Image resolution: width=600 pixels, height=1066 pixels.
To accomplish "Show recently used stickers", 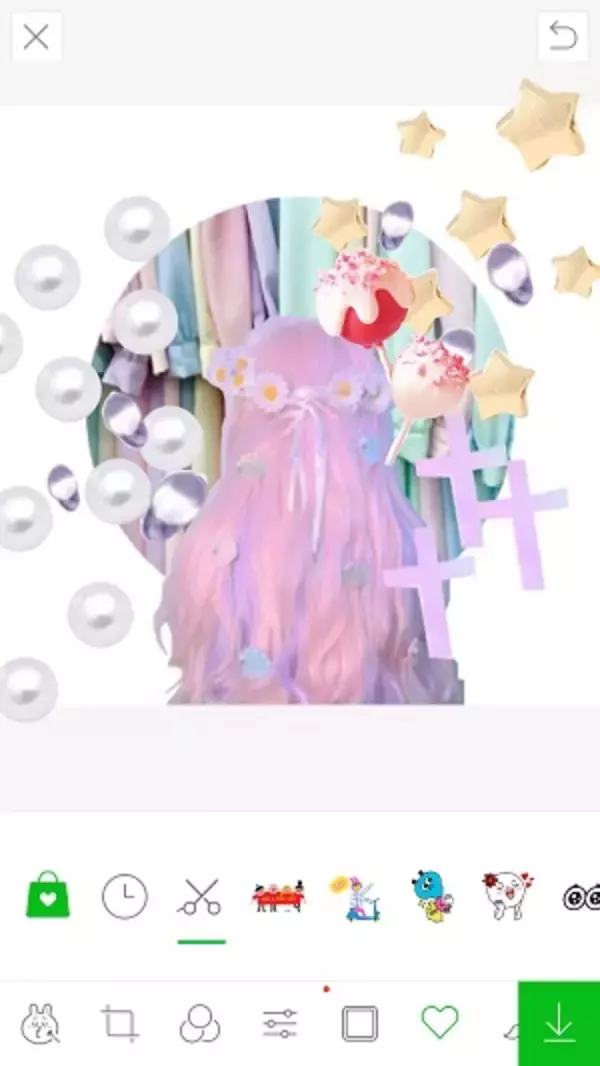I will click(125, 897).
